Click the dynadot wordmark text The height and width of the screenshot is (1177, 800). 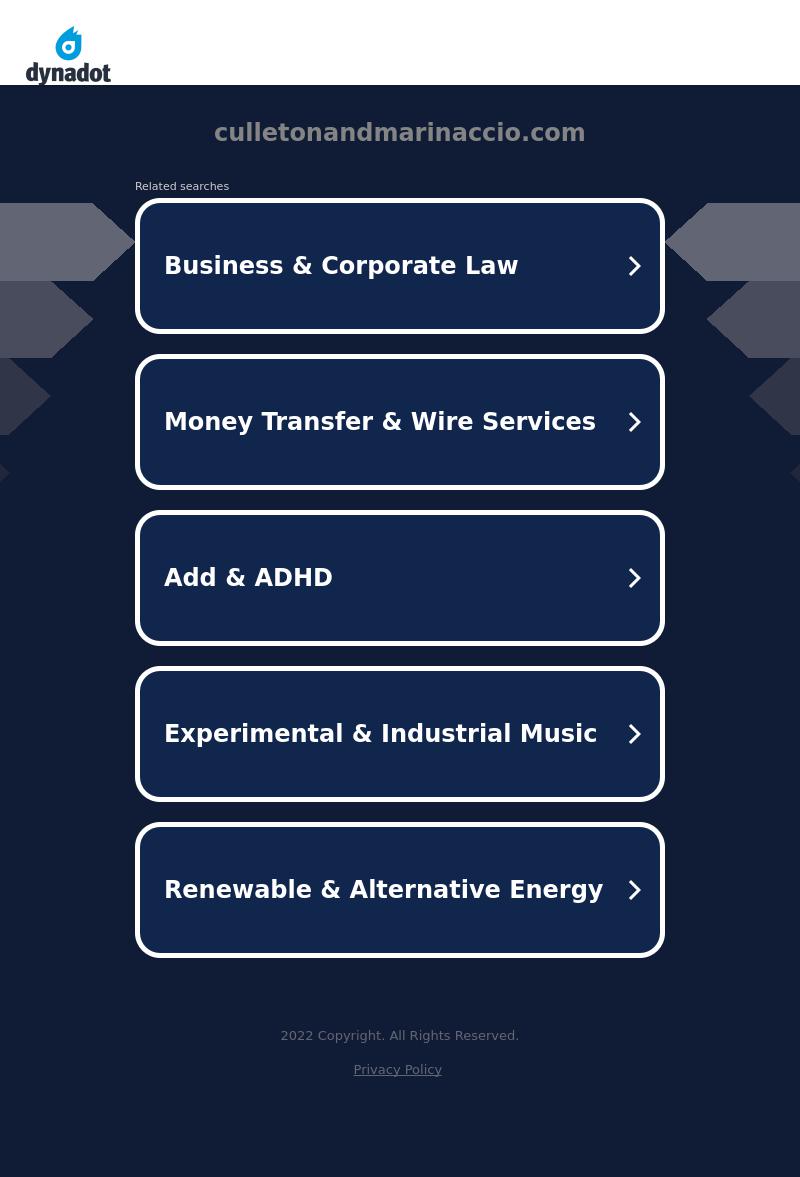(x=68, y=72)
